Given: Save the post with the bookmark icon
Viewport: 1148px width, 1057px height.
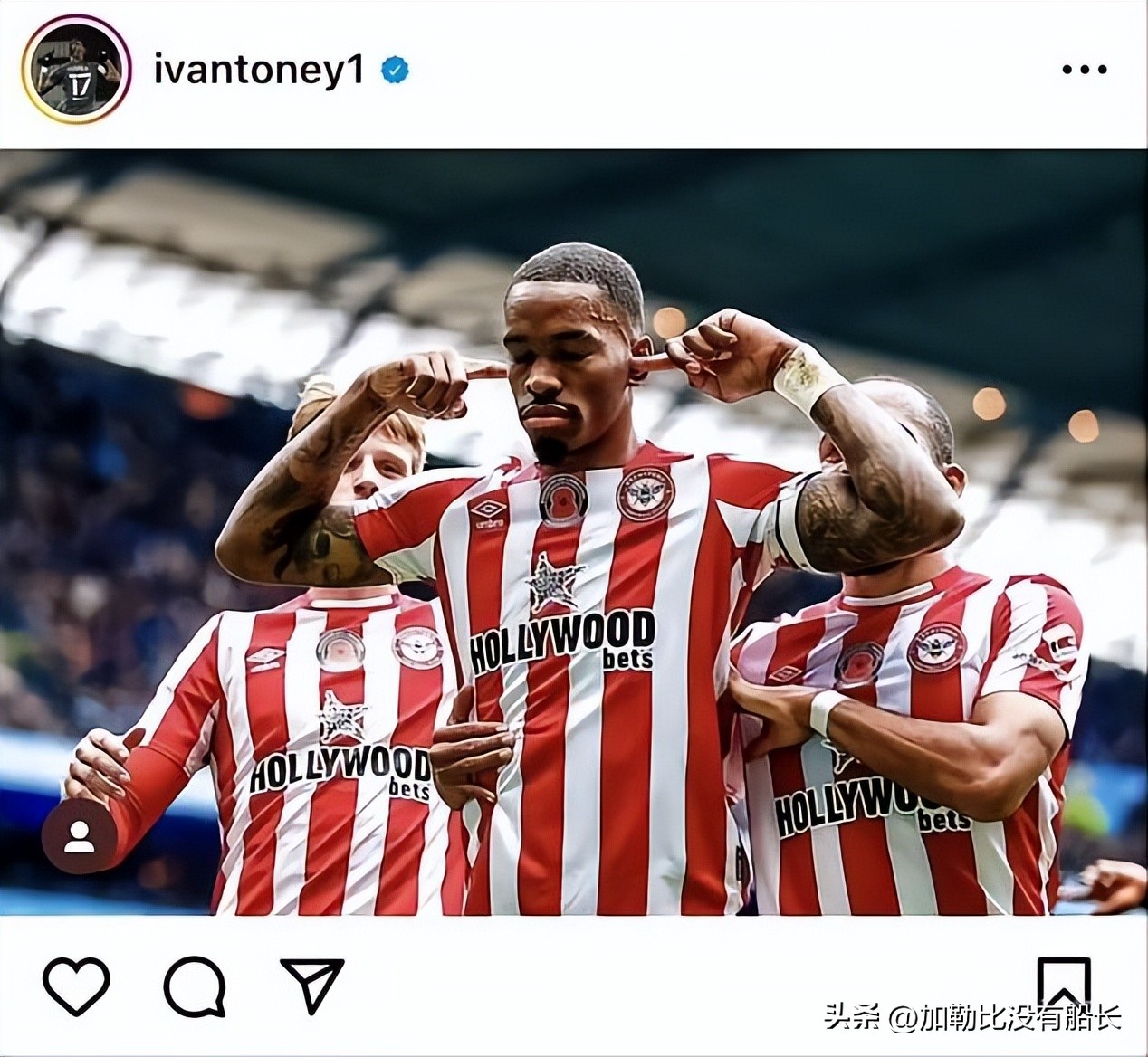Looking at the screenshot, I should 1063,982.
